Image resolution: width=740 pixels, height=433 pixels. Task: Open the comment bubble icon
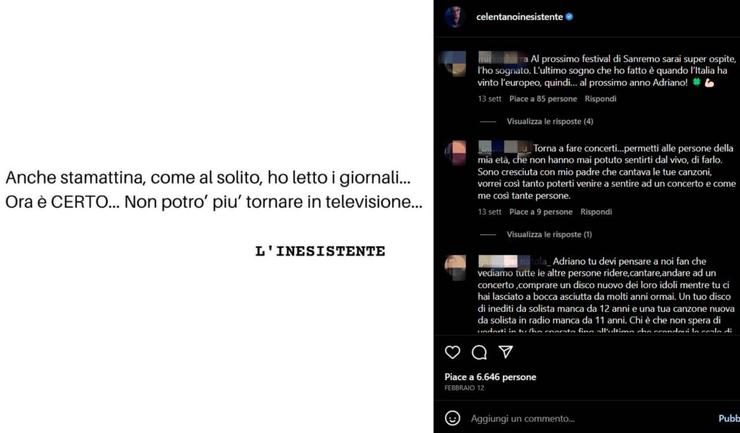(479, 352)
